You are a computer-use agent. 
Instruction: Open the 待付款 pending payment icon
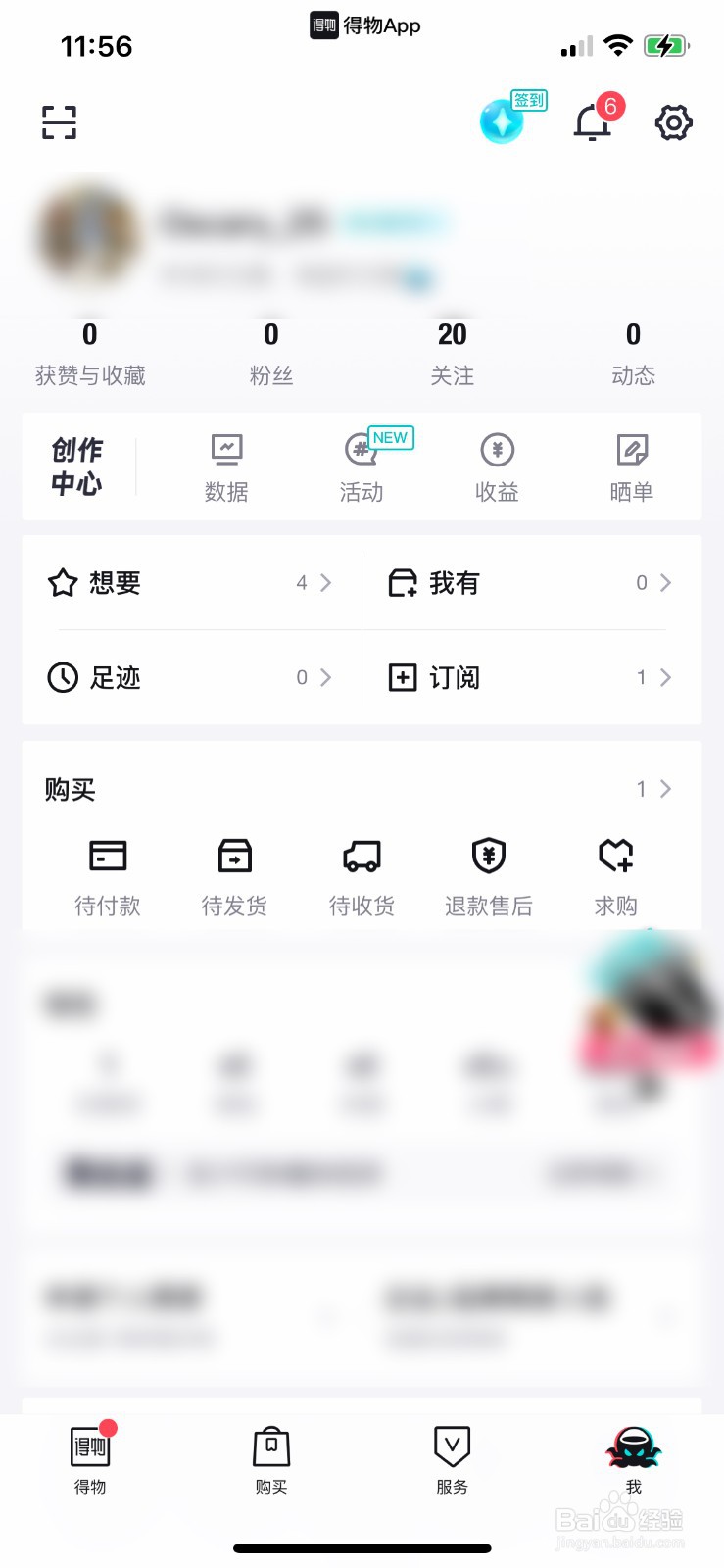108,874
